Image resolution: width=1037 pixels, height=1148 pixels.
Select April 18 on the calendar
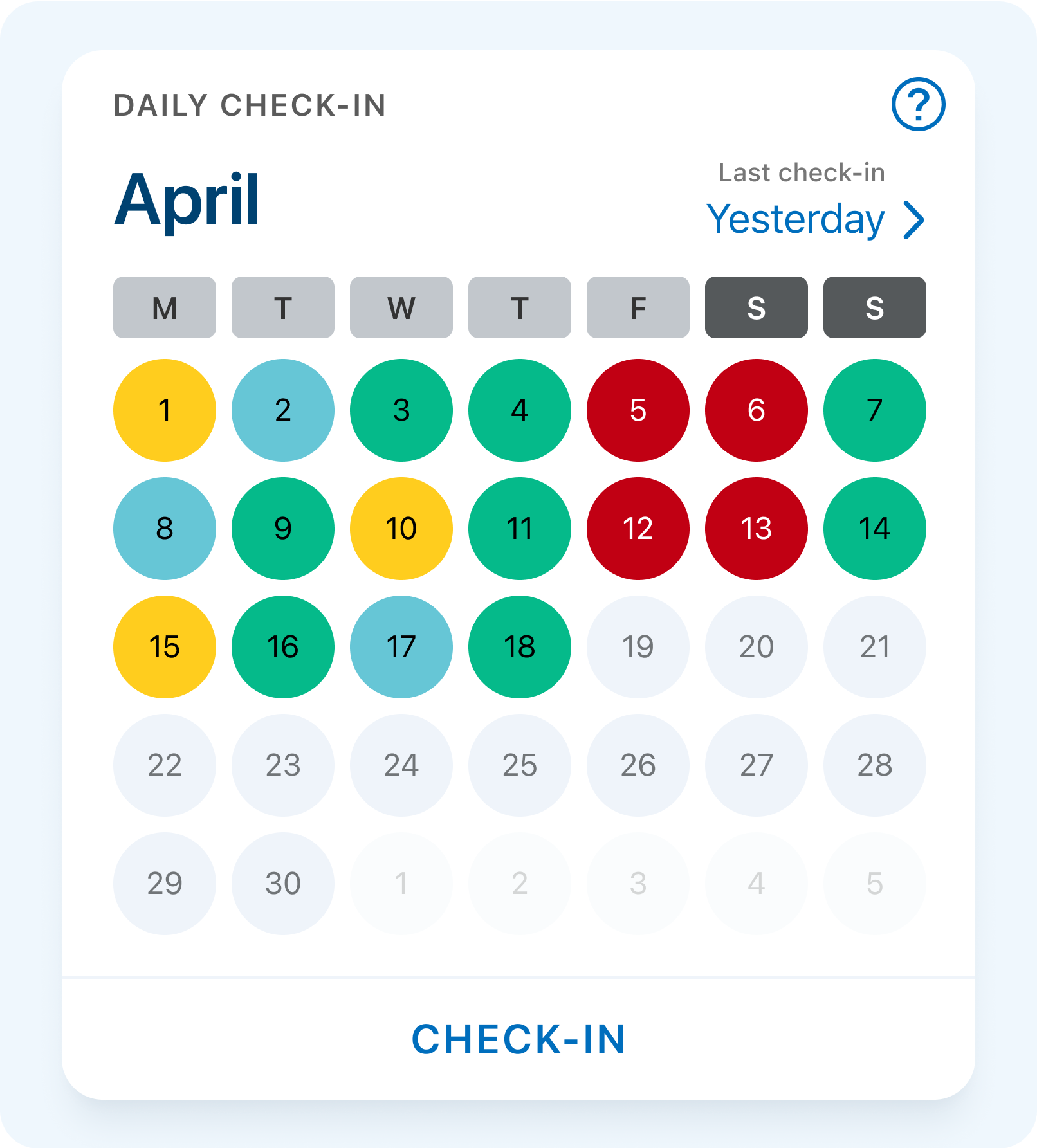coord(520,647)
